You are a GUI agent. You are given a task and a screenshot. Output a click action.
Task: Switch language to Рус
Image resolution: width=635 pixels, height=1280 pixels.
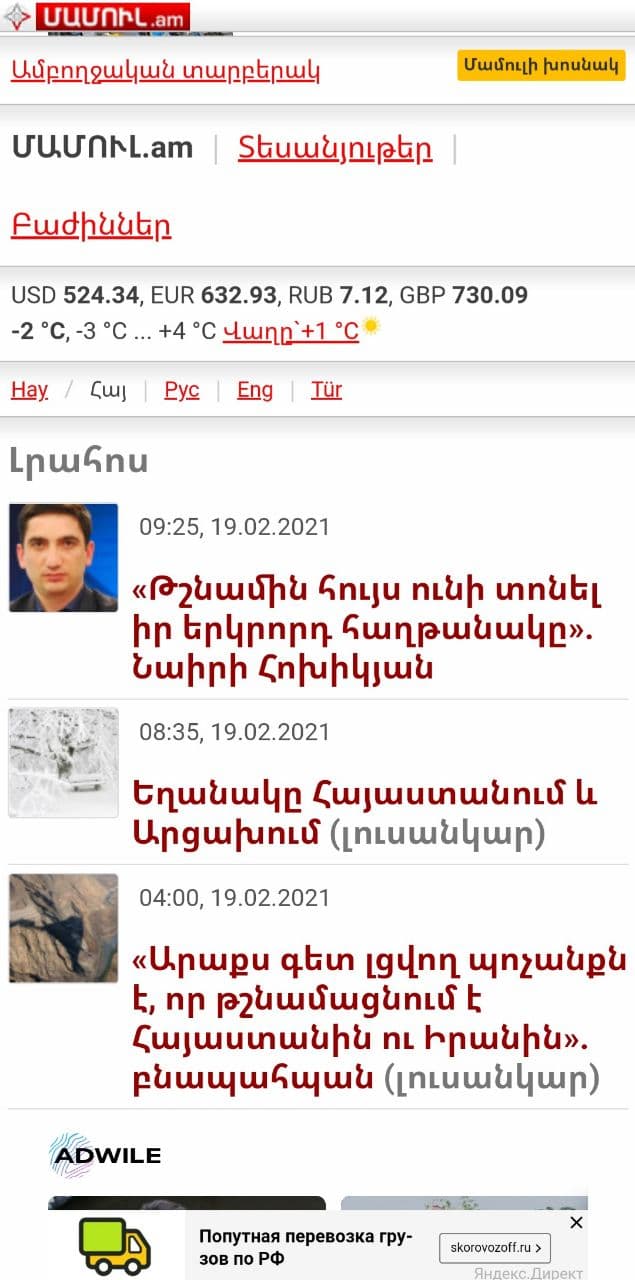coord(181,390)
